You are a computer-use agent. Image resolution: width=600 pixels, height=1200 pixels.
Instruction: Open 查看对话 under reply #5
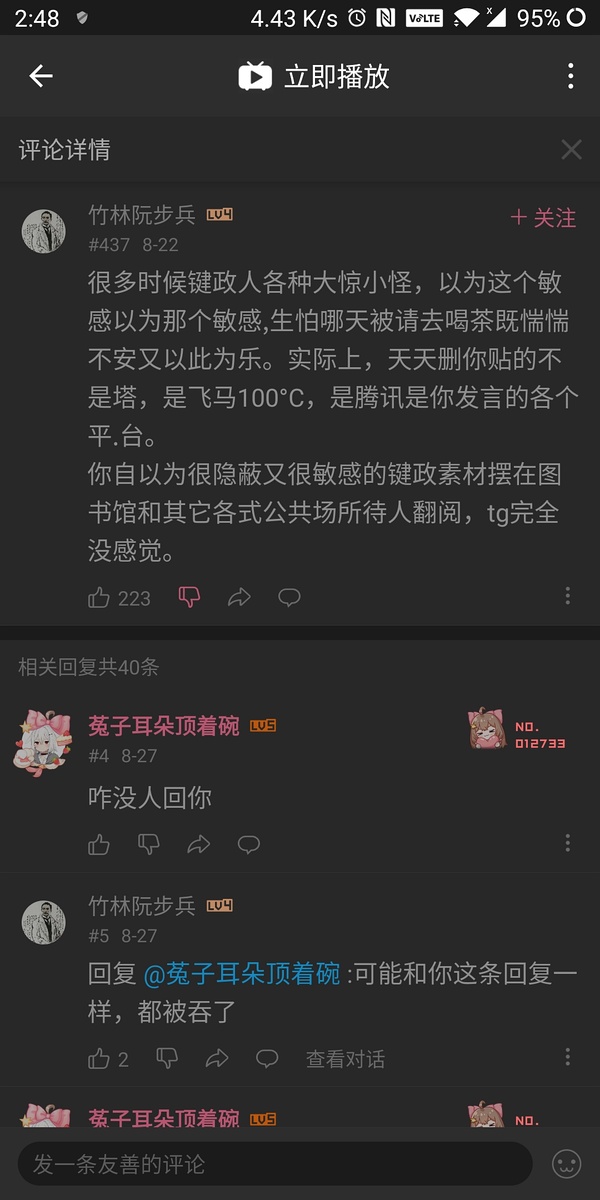coord(345,1059)
